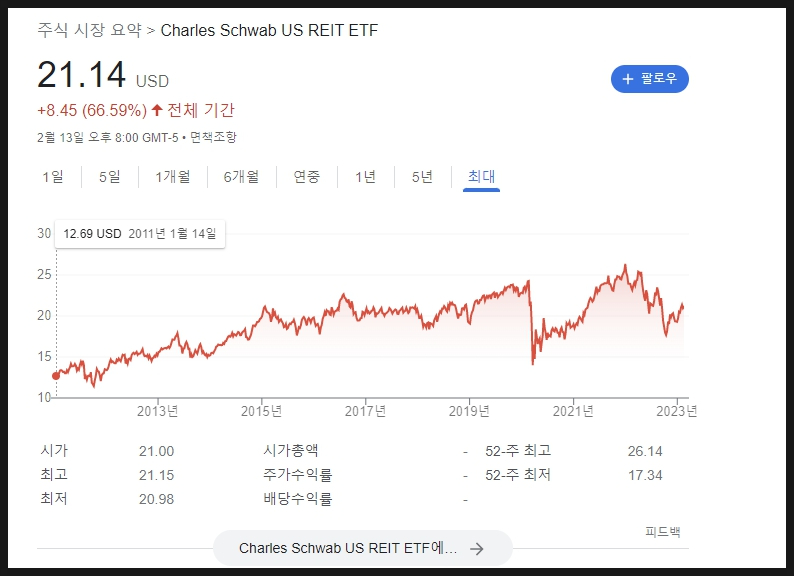794x576 pixels.
Task: View the 1년 price chart
Action: pos(365,177)
